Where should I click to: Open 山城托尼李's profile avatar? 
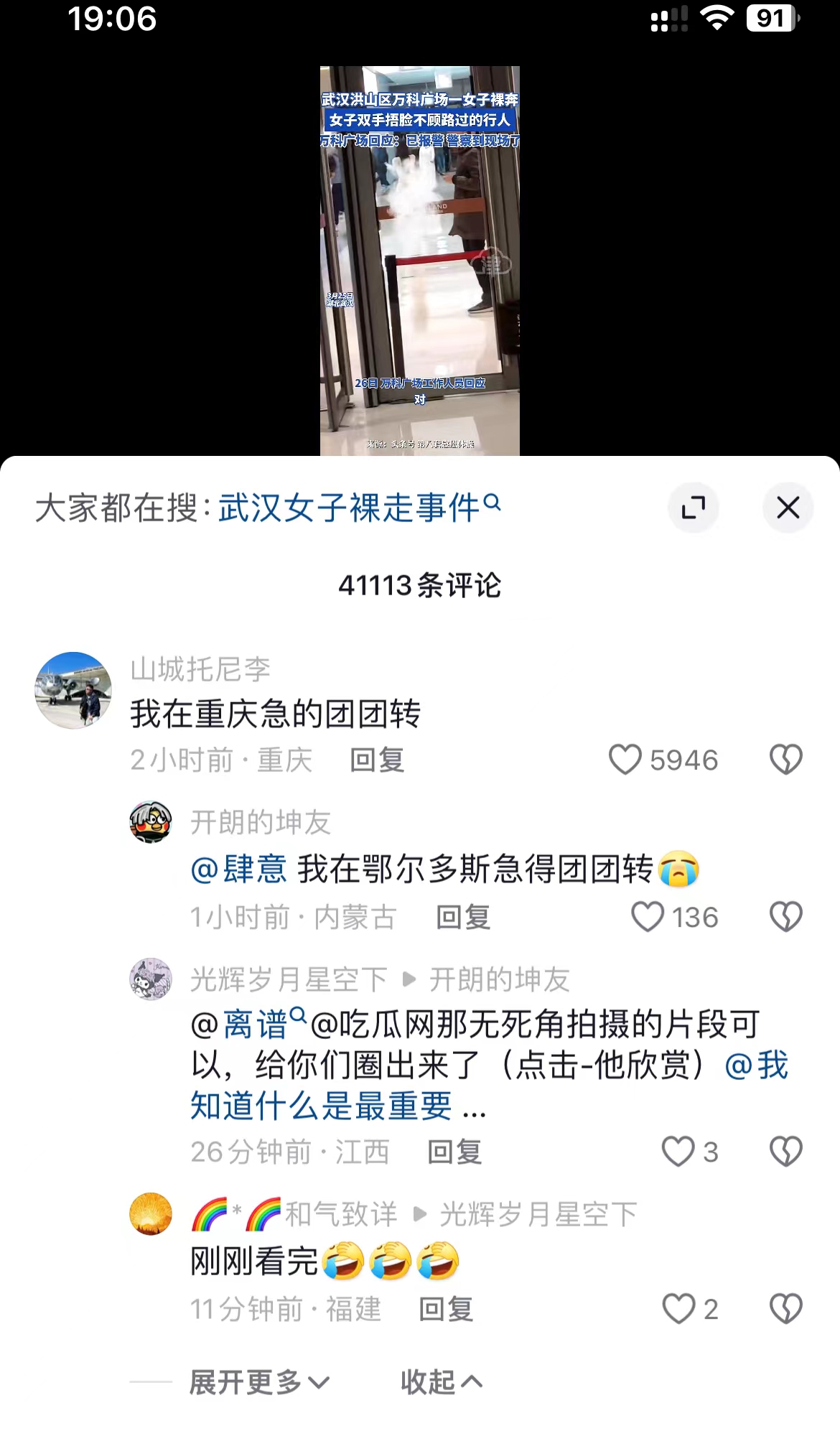[73, 690]
